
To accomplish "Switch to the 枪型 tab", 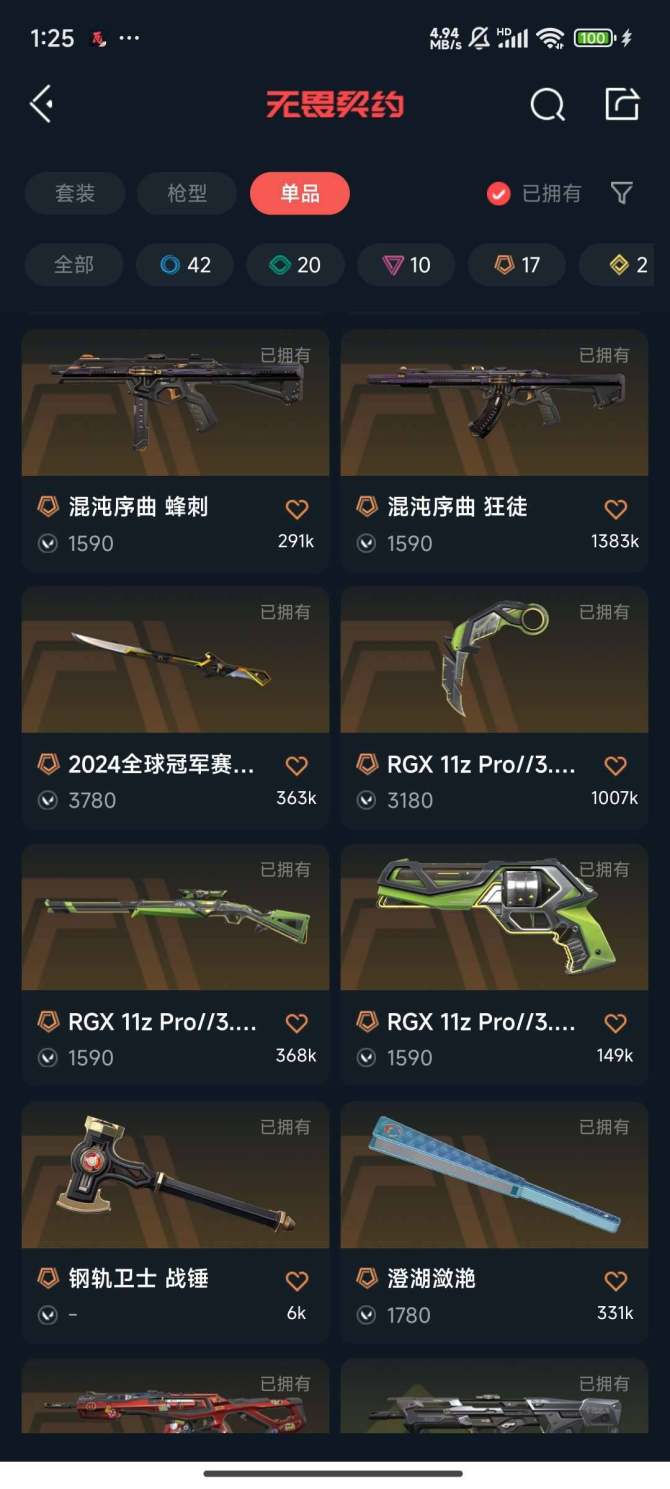I will pos(187,193).
